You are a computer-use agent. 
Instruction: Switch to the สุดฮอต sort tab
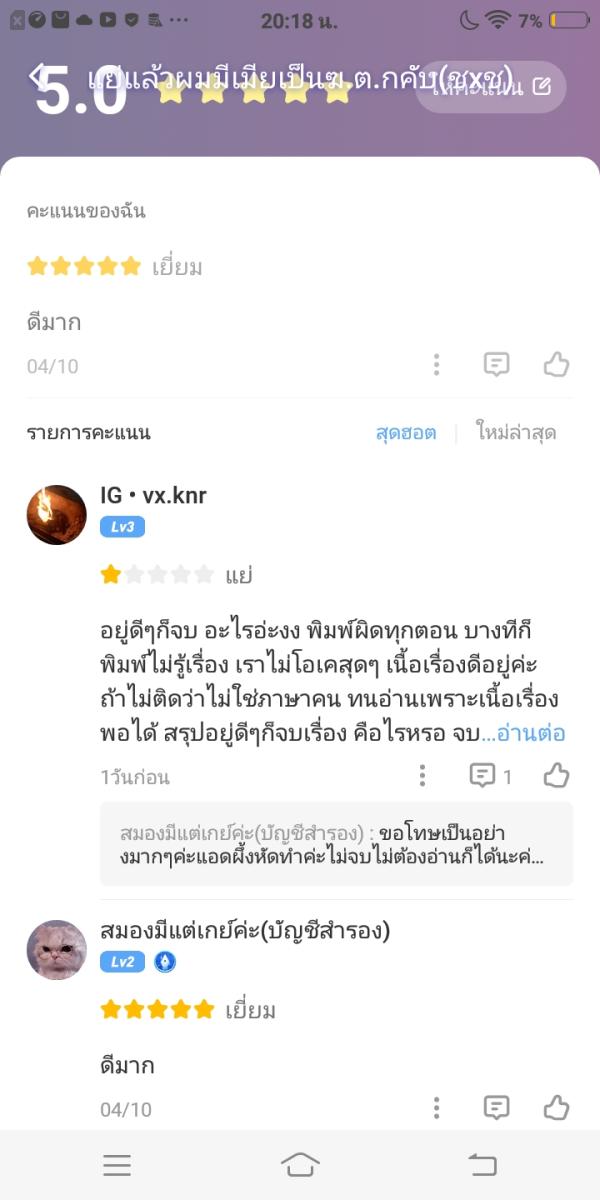click(x=406, y=433)
